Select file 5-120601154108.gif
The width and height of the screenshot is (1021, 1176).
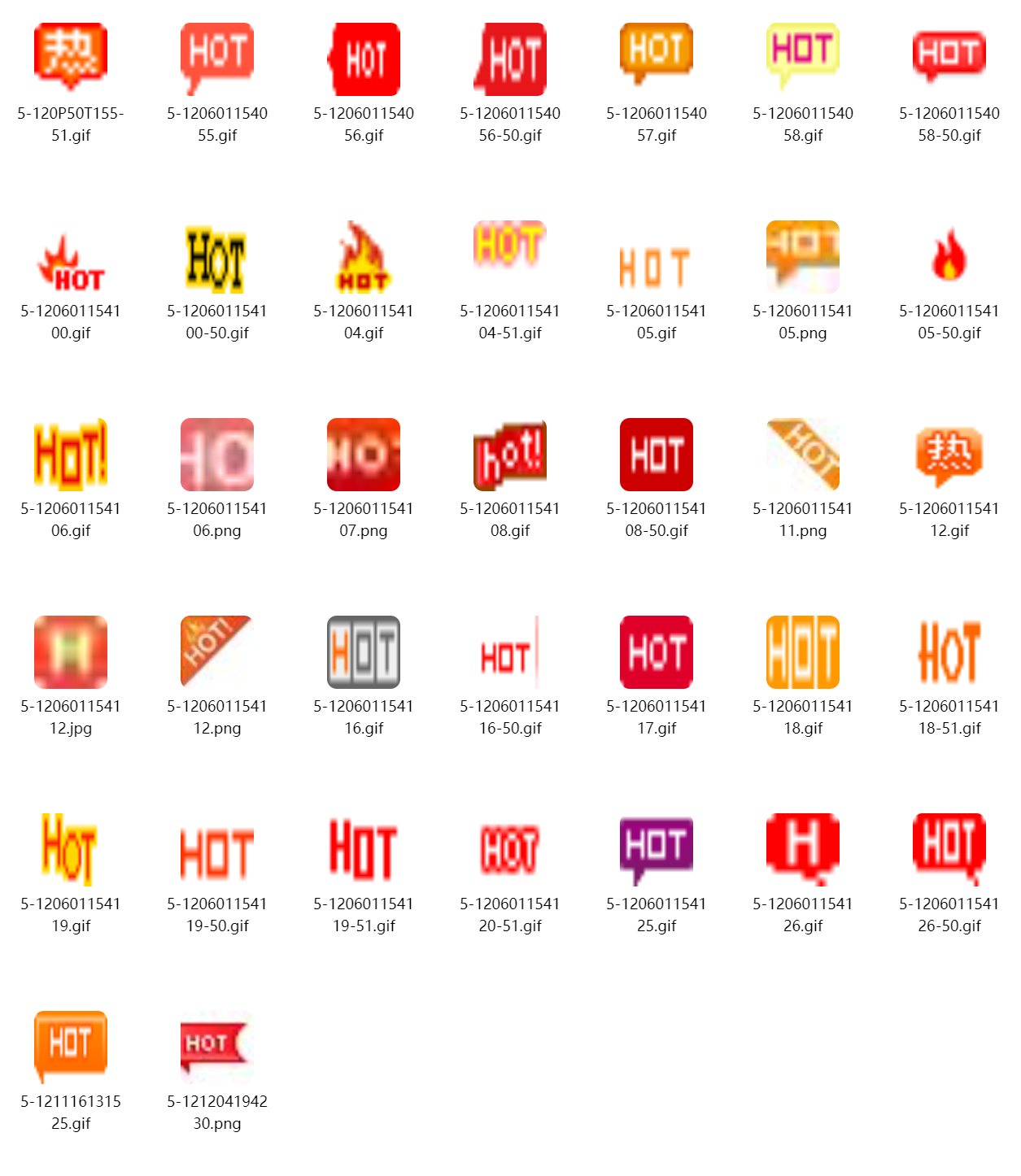point(510,454)
